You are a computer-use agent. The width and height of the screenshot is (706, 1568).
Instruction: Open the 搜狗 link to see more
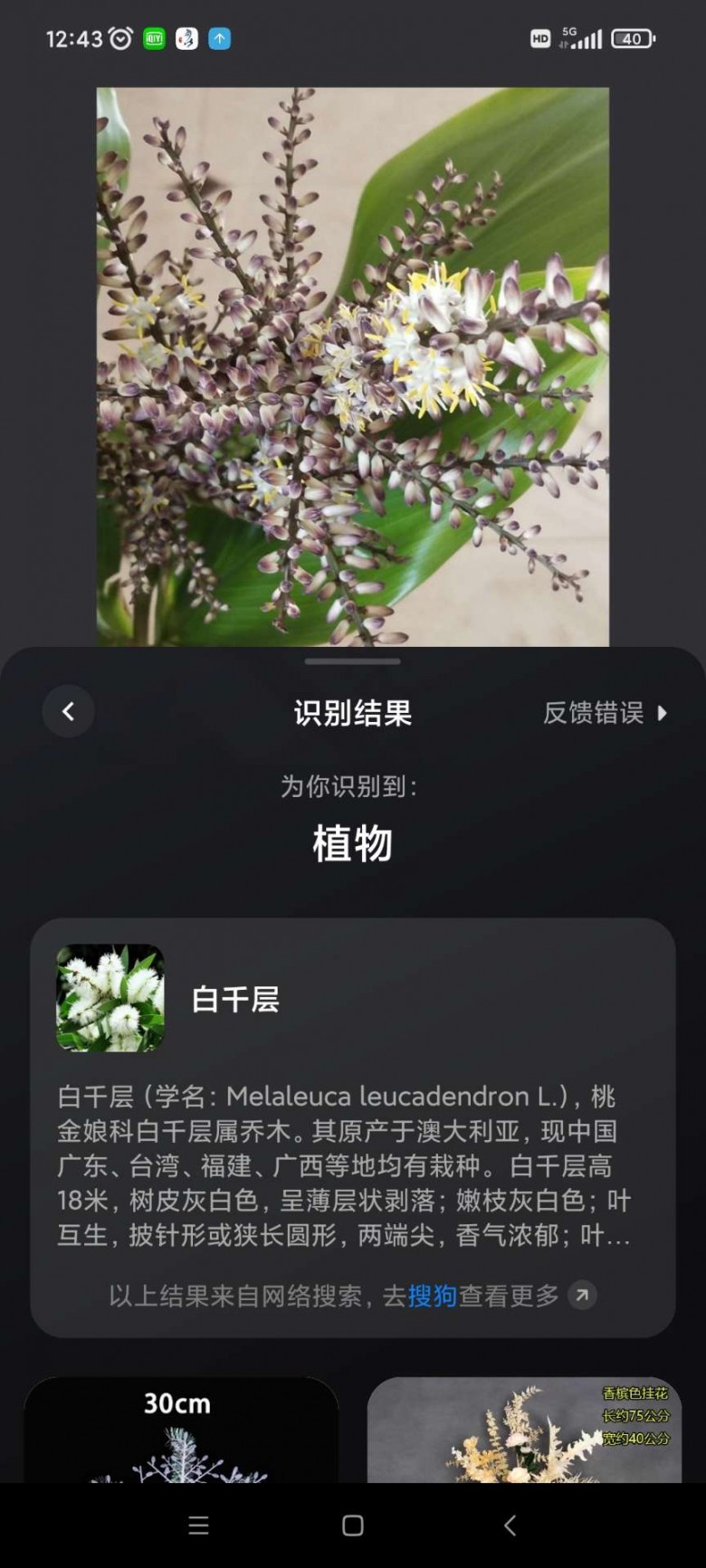pos(432,1296)
